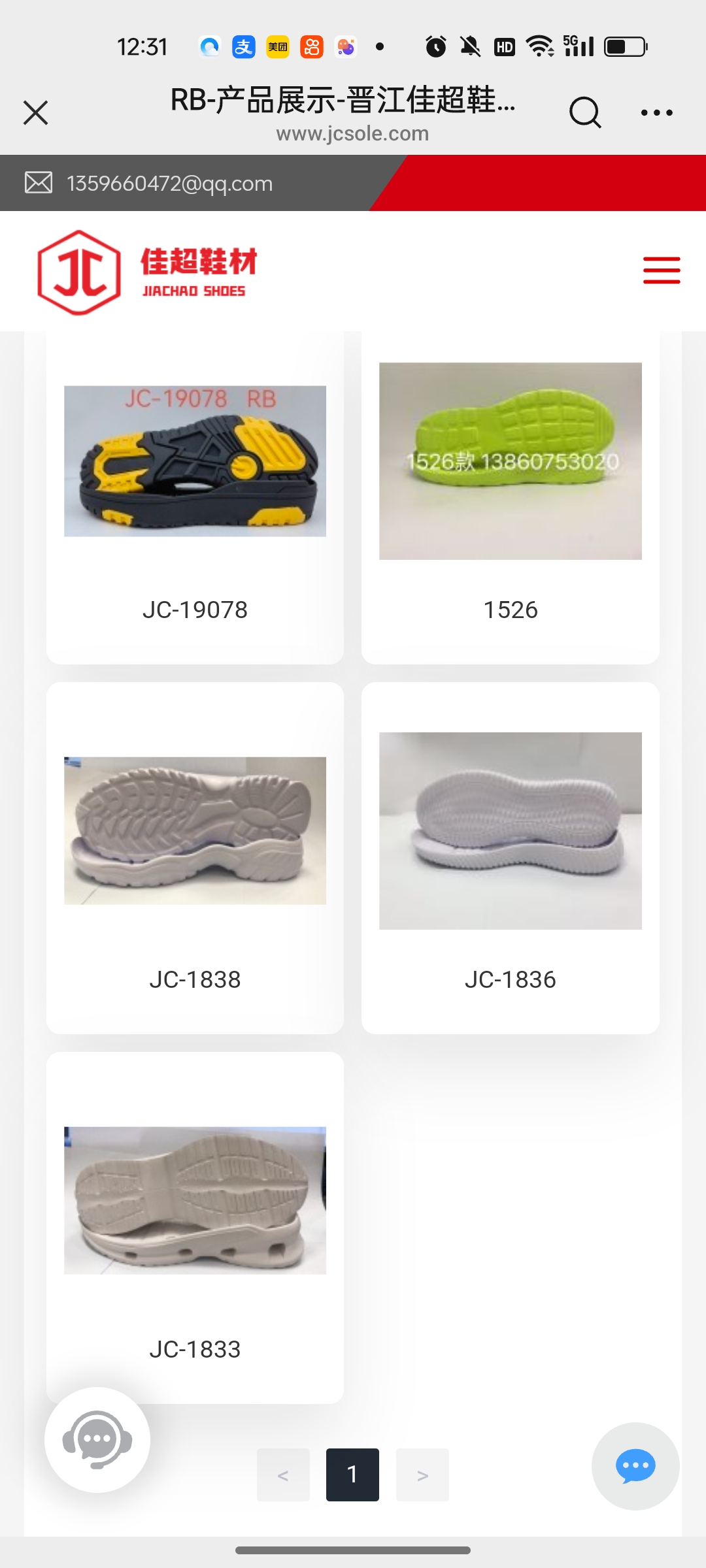Close the in-app browser page
Screen dimensions: 706x1568
tap(35, 112)
